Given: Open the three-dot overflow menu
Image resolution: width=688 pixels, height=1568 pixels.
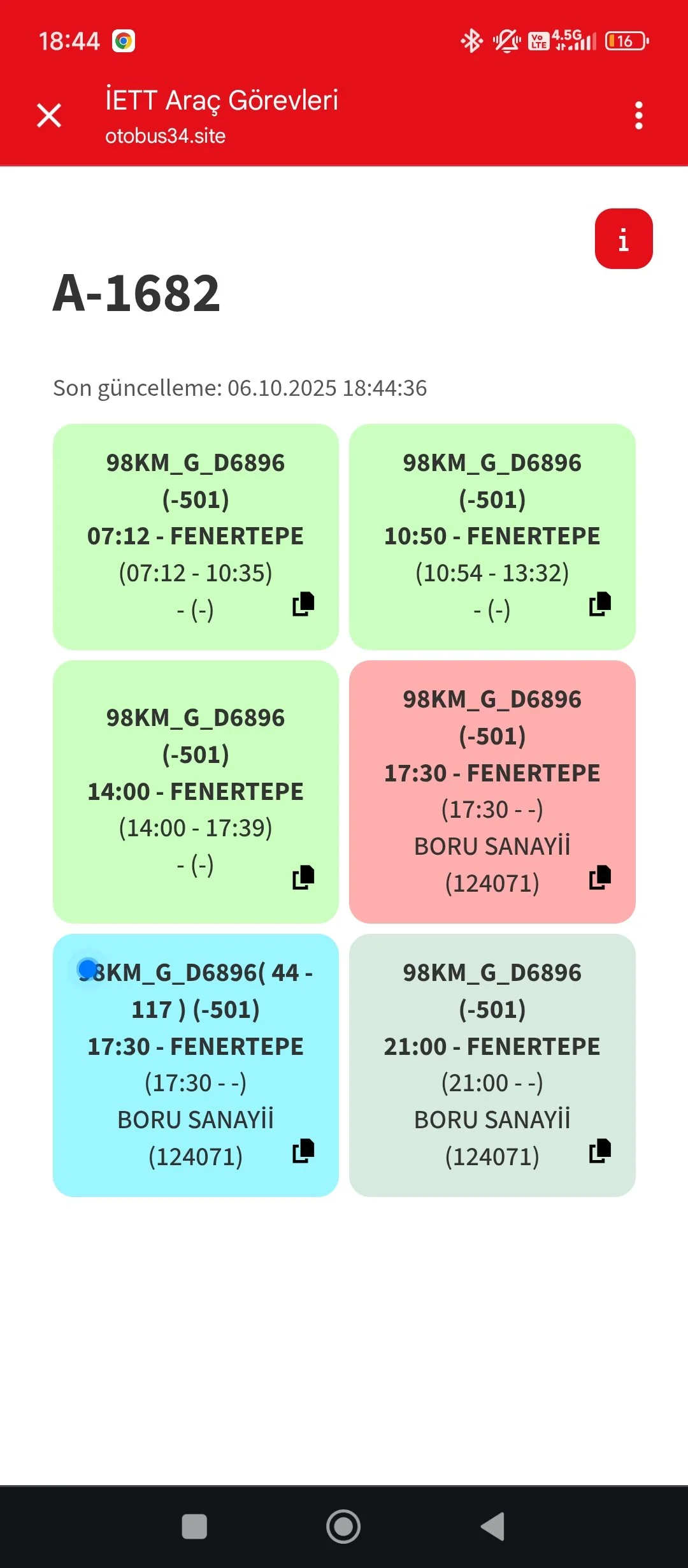Looking at the screenshot, I should [x=638, y=115].
